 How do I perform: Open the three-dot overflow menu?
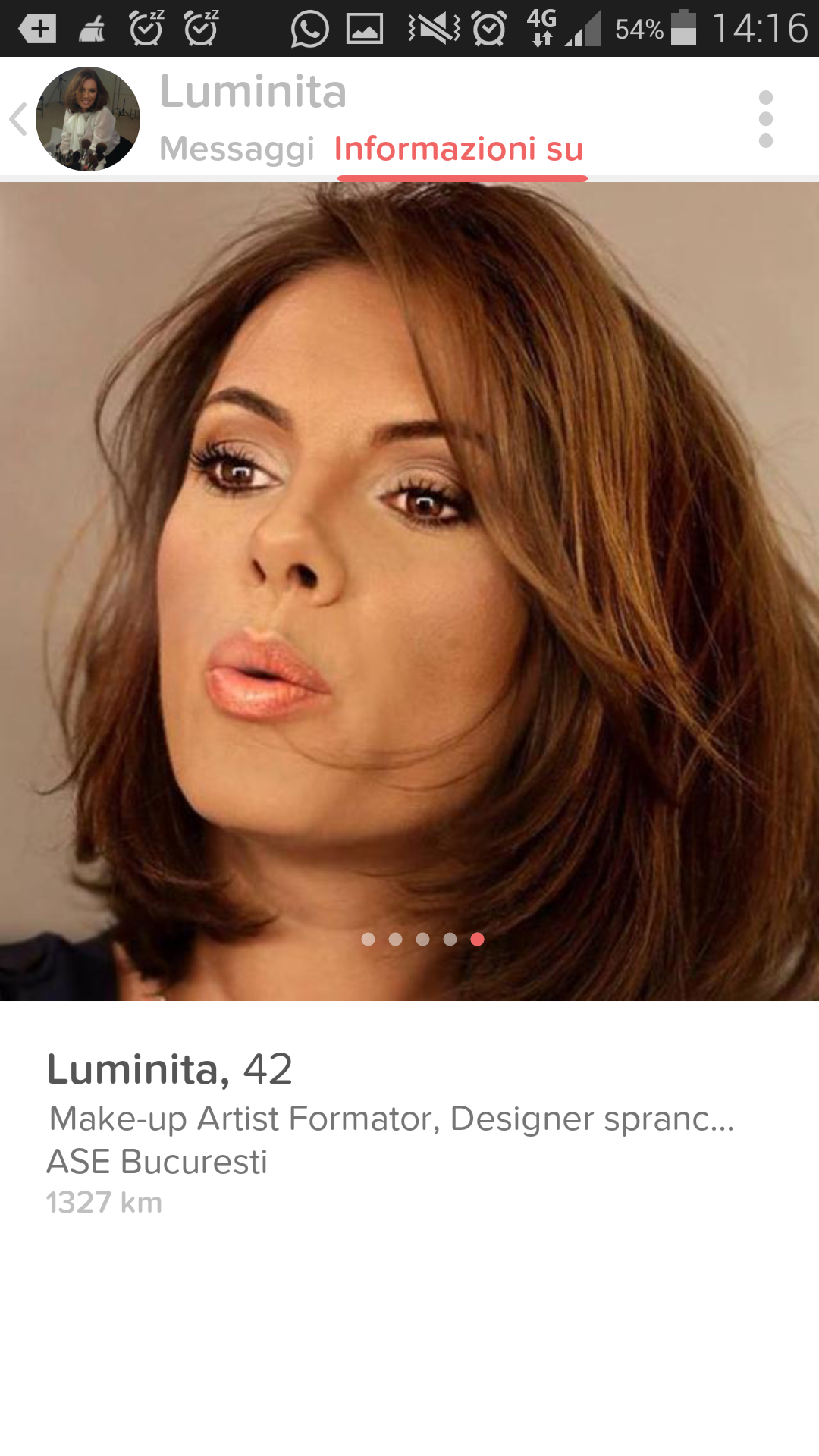coord(765,119)
